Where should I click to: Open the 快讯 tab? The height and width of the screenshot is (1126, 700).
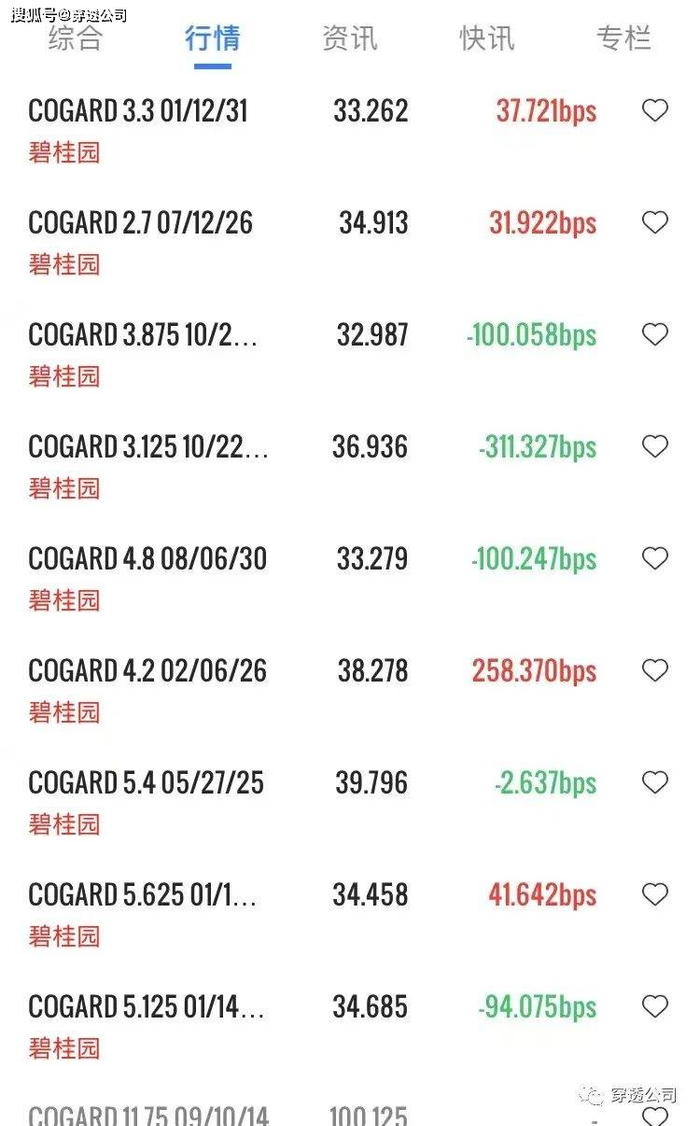pos(487,39)
